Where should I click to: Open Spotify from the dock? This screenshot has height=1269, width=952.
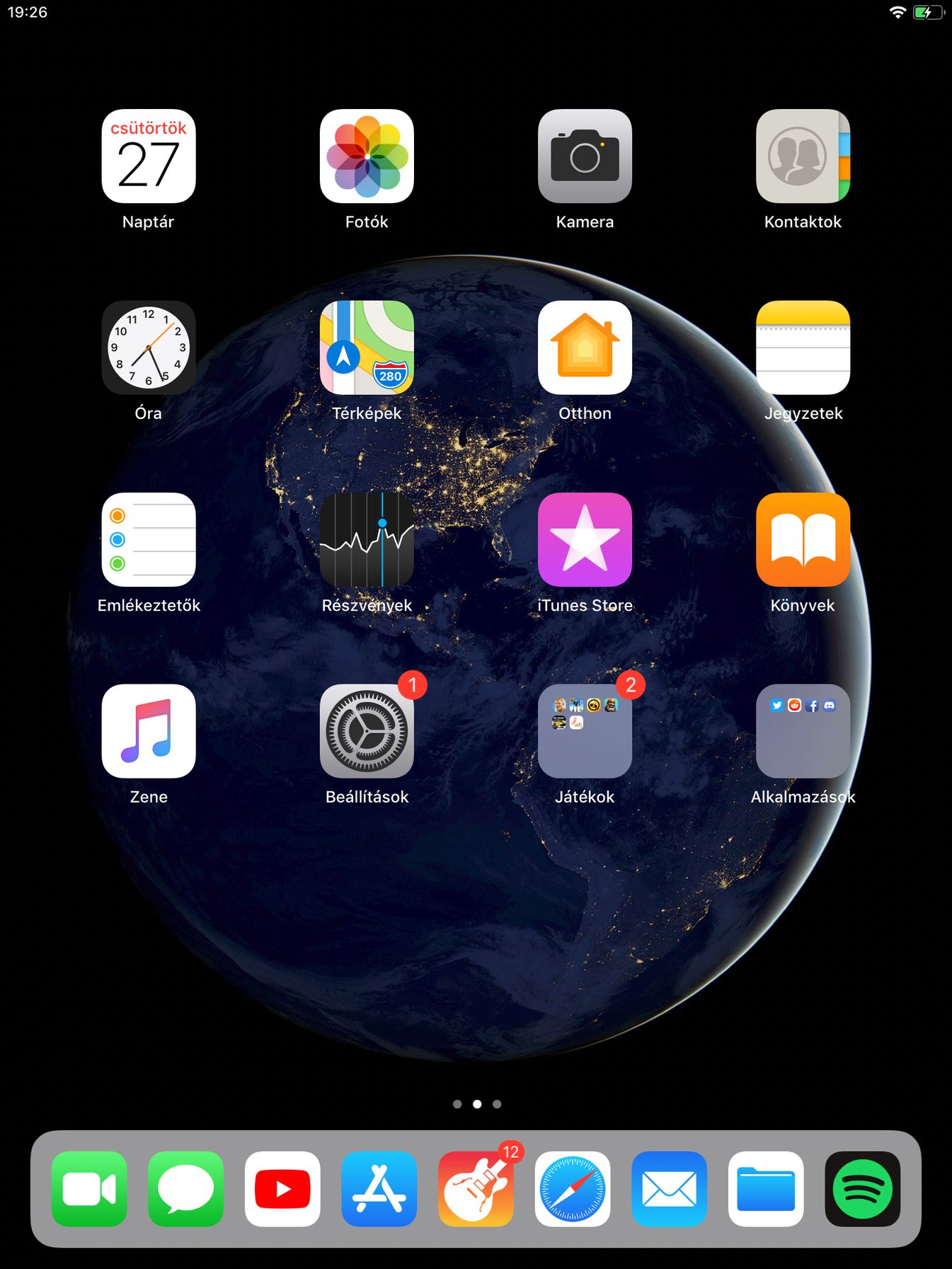click(862, 1189)
